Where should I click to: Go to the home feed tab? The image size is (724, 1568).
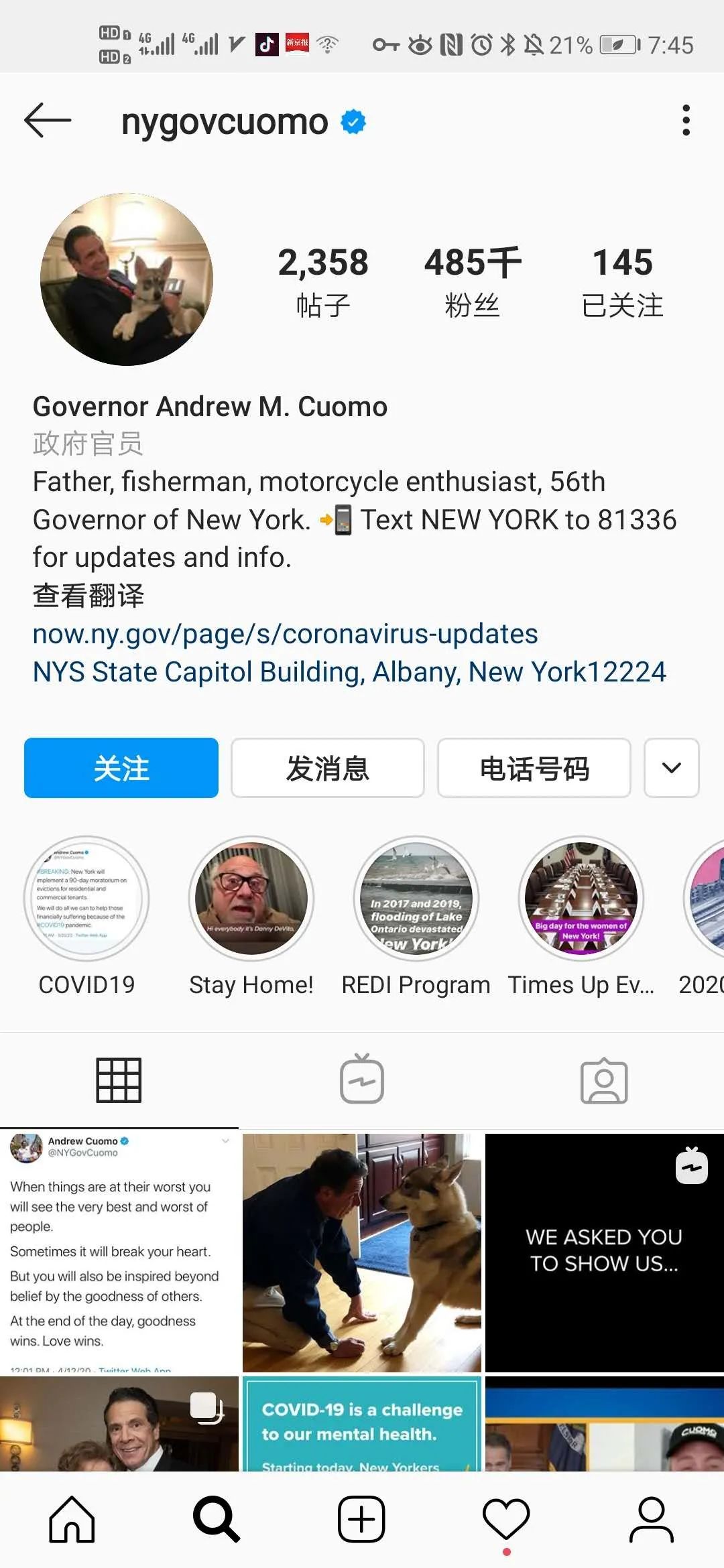(x=72, y=1519)
